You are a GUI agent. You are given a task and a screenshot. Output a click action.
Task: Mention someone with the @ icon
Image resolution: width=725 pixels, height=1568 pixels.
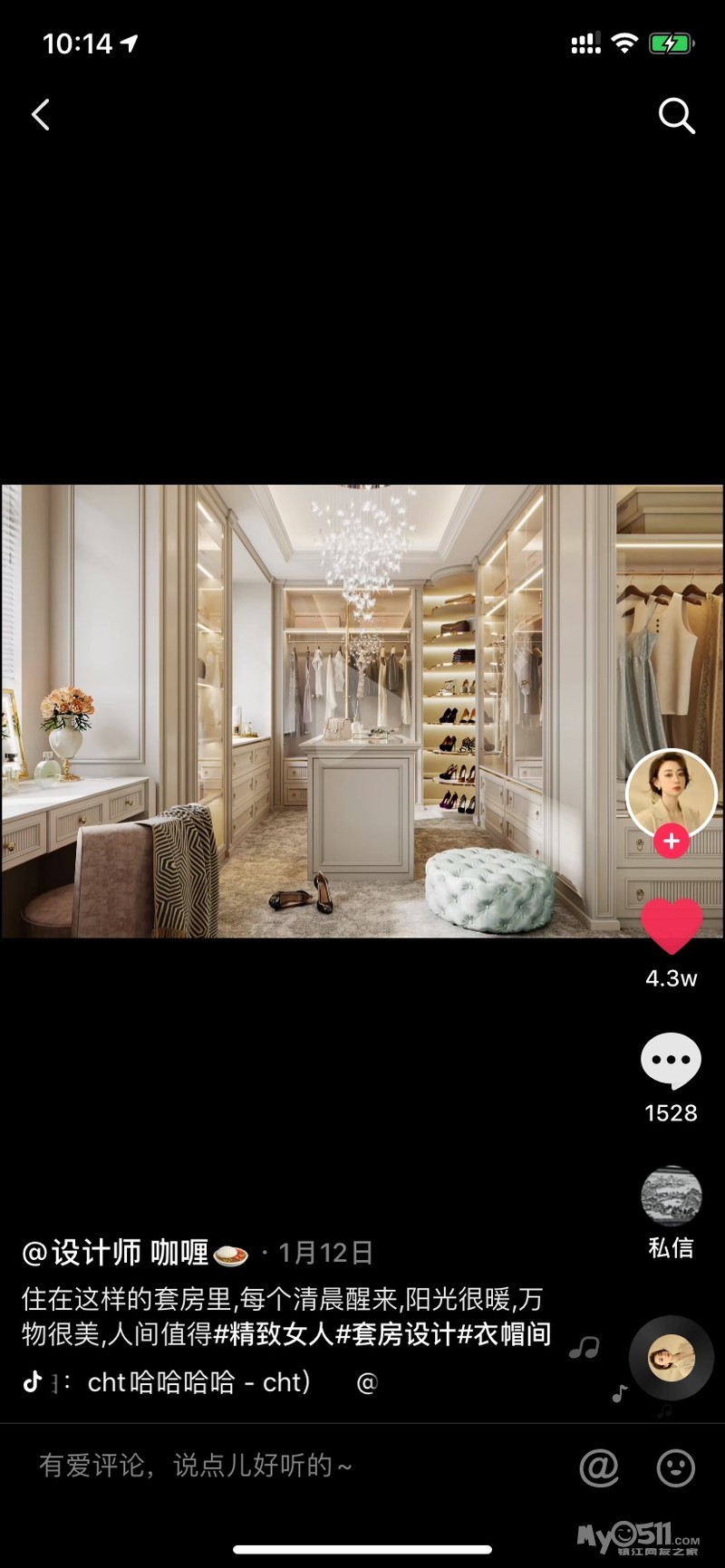coord(599,1467)
